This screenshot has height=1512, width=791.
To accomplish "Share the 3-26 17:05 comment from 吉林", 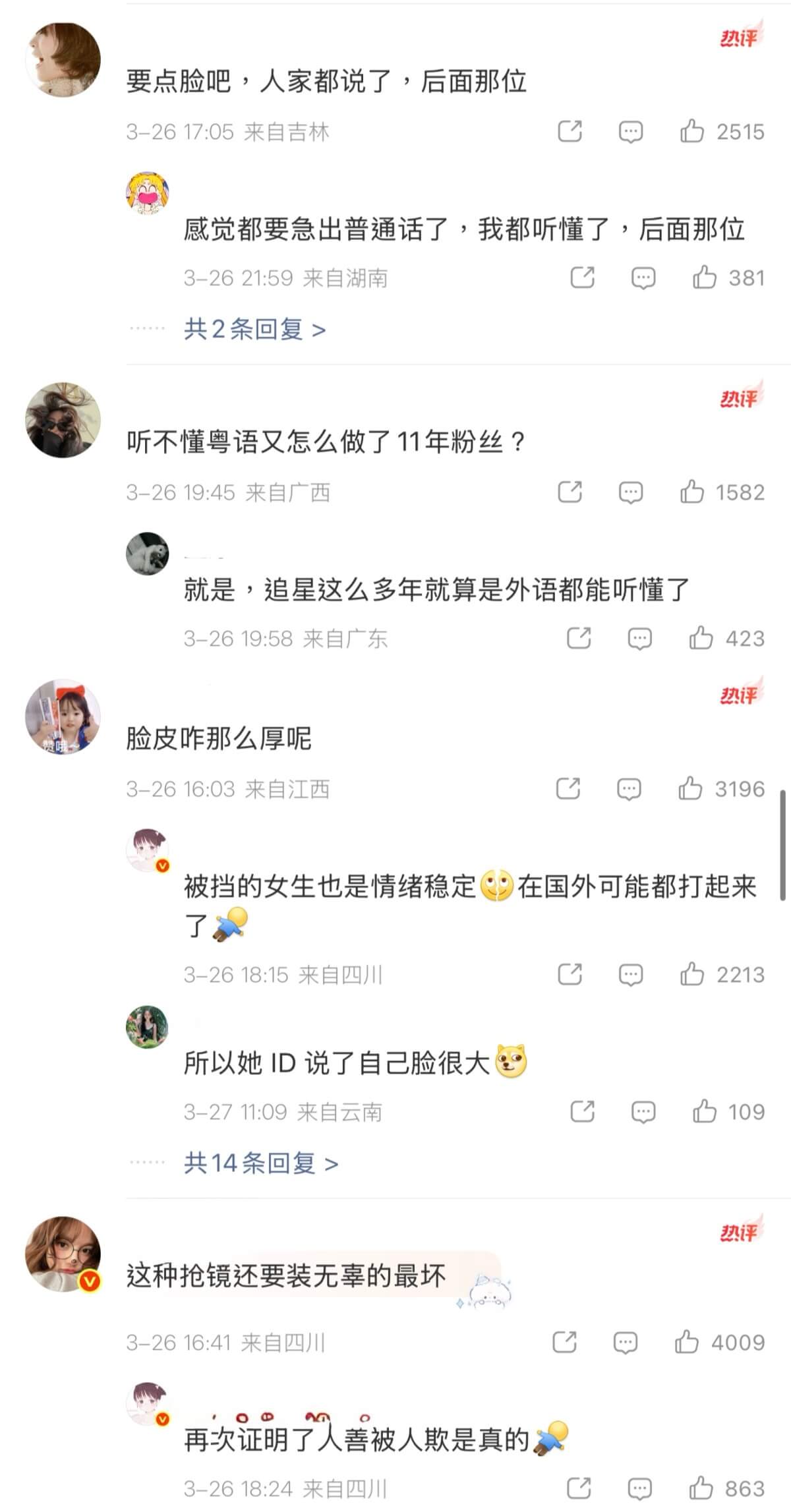I will coord(570,131).
